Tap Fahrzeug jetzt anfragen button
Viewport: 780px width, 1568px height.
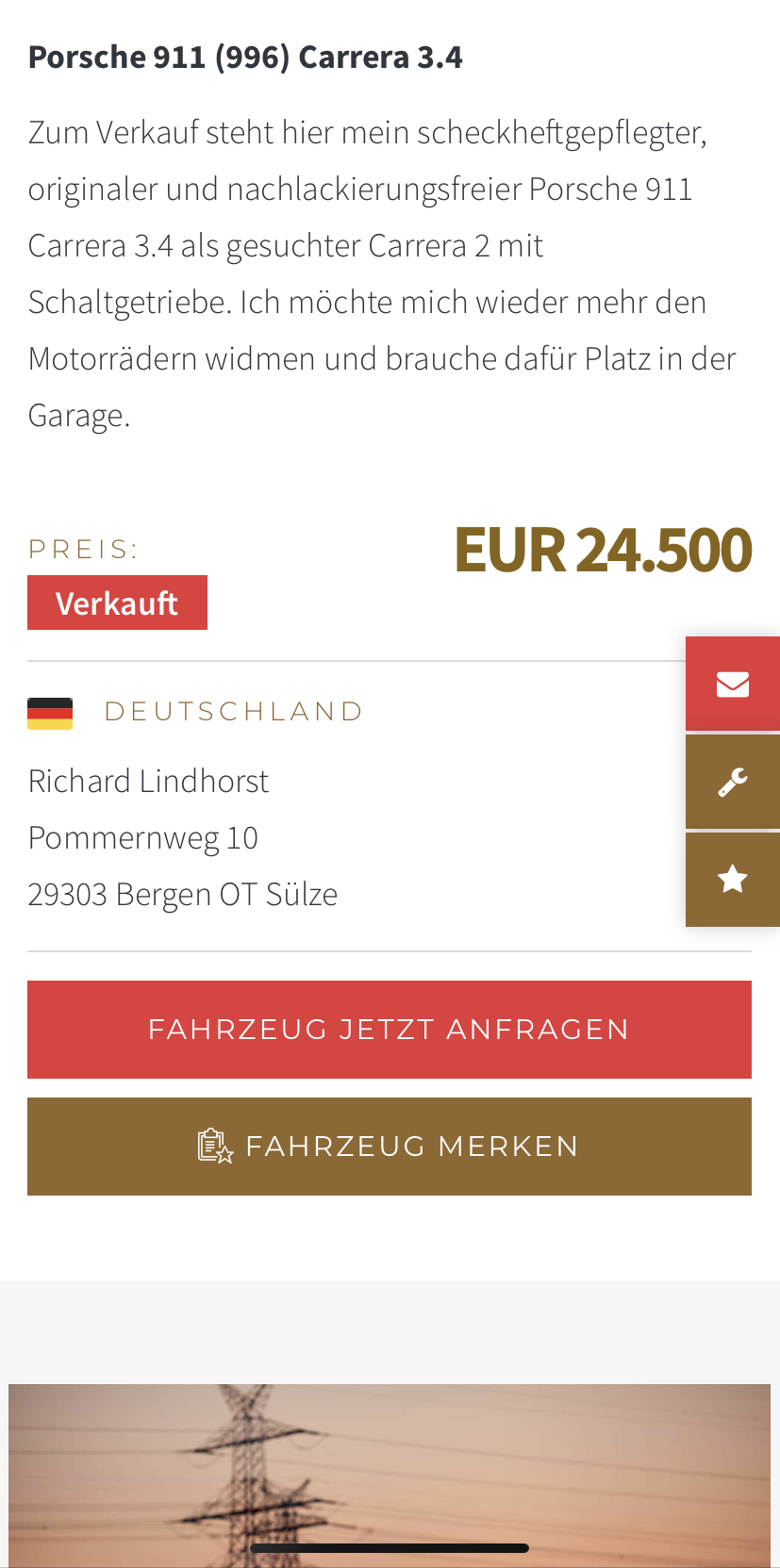pyautogui.click(x=389, y=1029)
